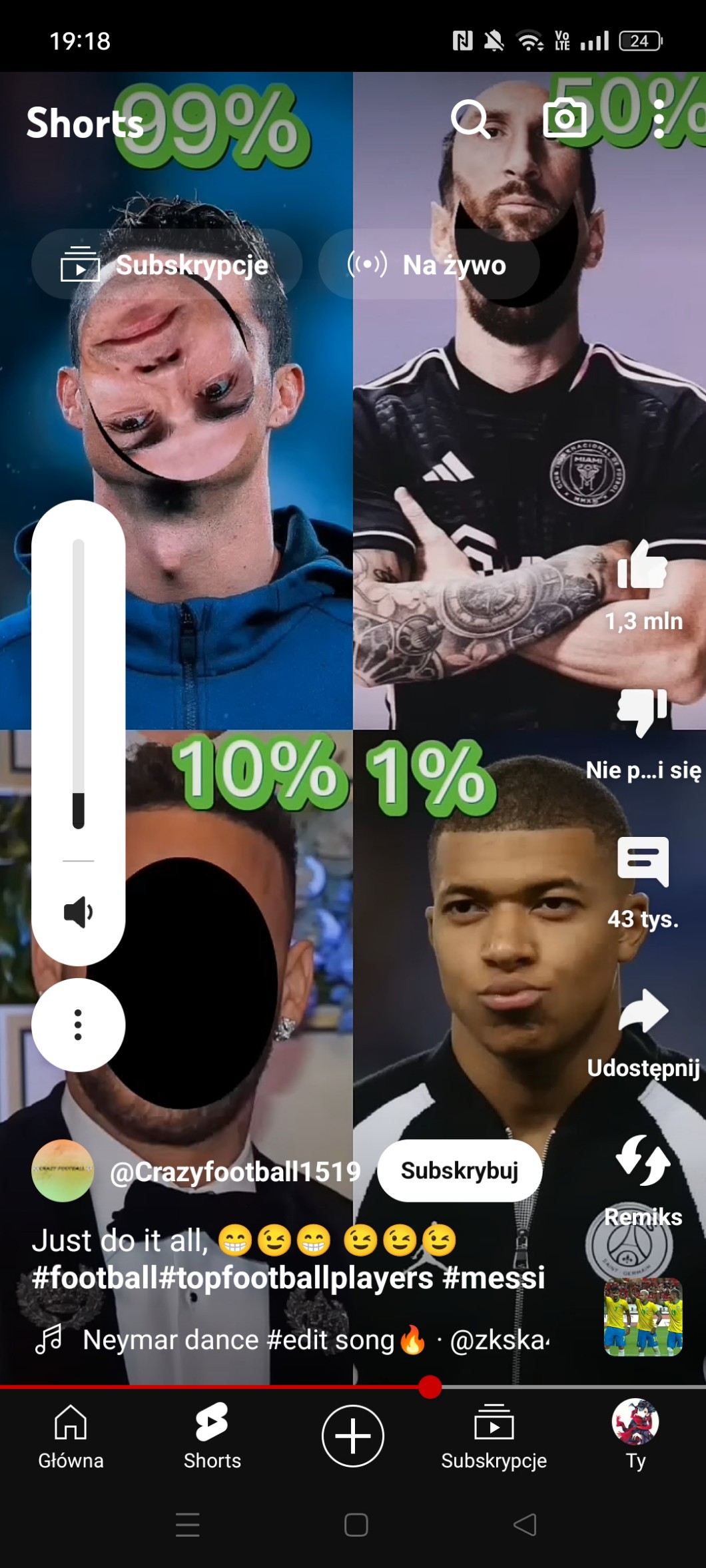
Task: Open the search magnifier icon
Action: click(x=471, y=119)
